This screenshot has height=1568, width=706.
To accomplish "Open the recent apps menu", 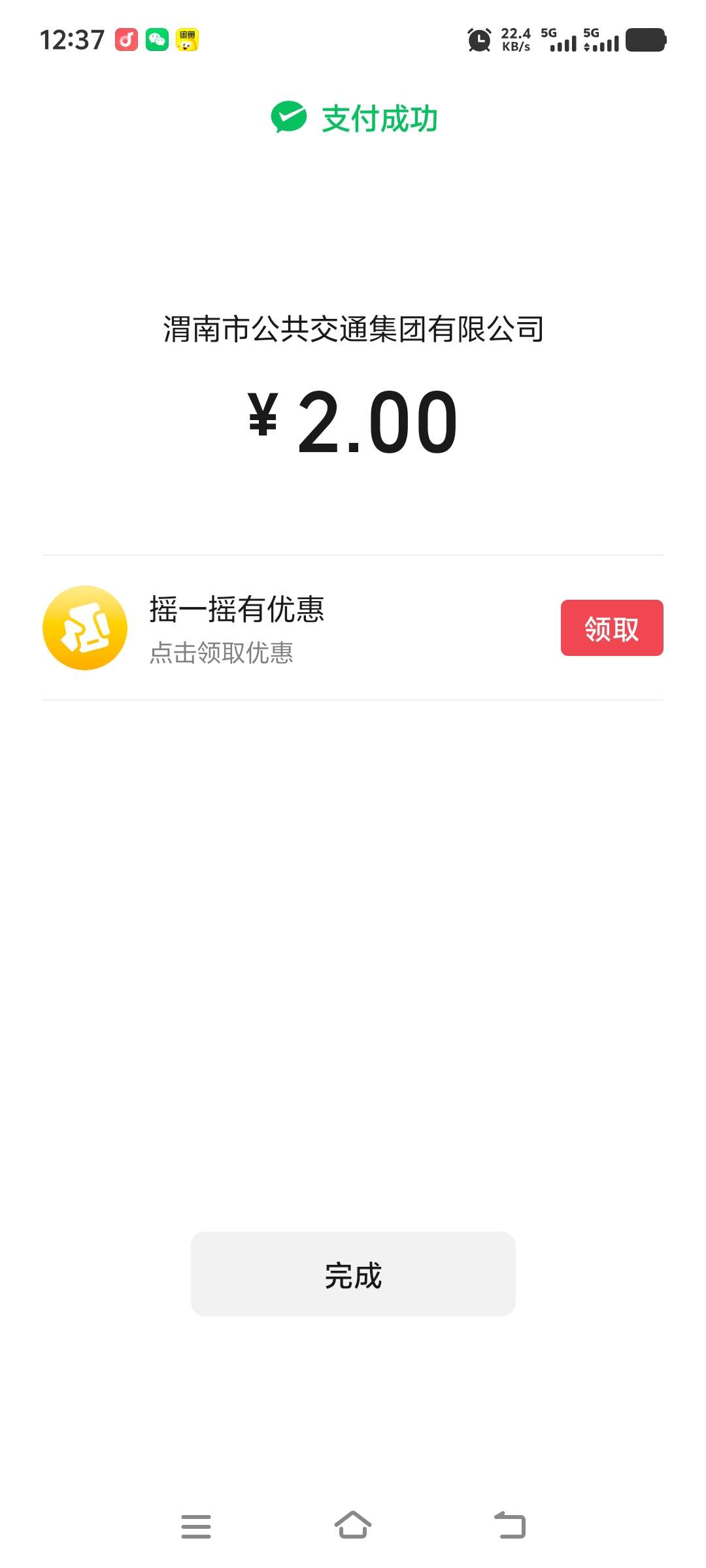I will (196, 1526).
